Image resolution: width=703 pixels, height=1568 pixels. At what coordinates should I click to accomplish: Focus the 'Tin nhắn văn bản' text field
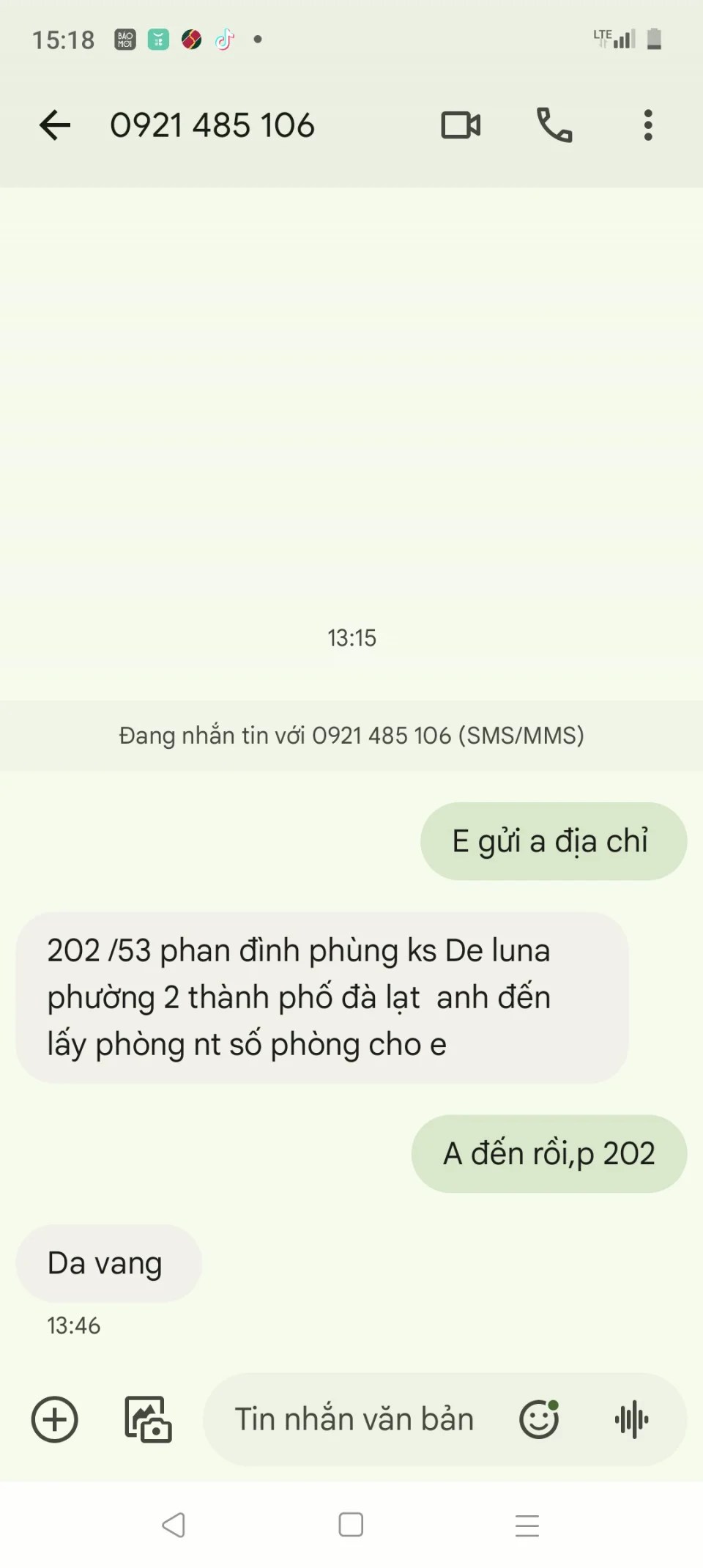coord(354,1419)
